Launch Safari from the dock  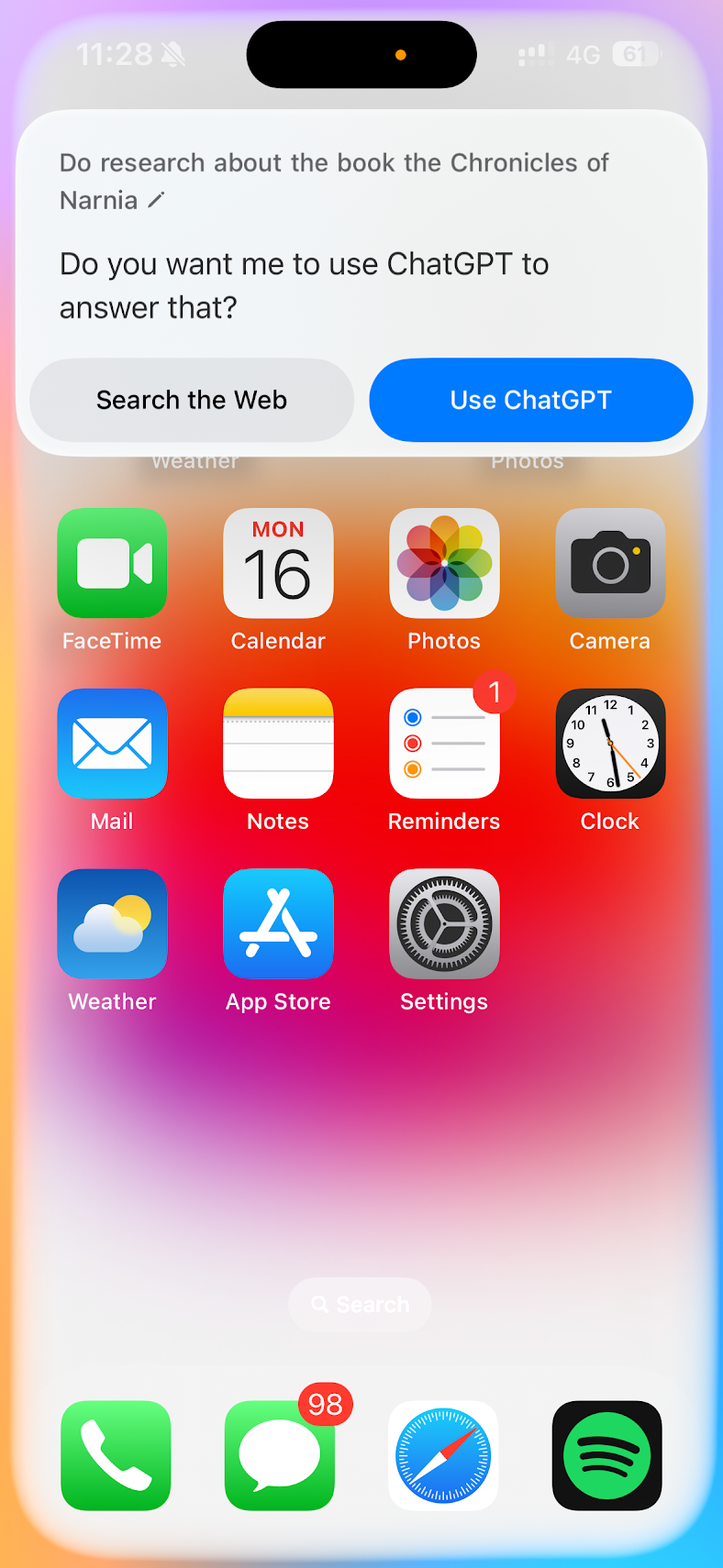[x=443, y=1455]
